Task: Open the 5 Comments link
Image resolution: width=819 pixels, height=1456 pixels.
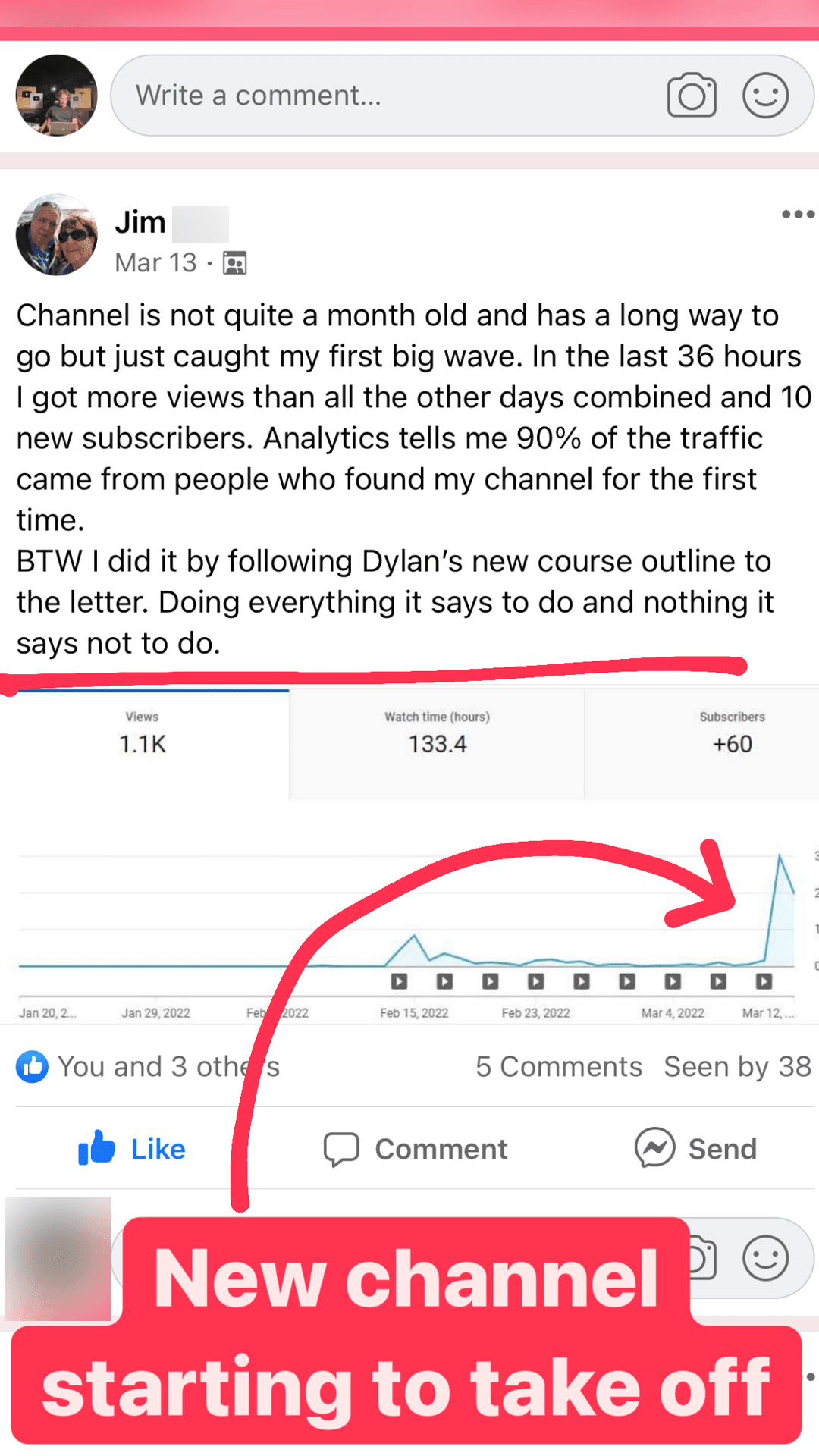Action: click(x=559, y=1067)
